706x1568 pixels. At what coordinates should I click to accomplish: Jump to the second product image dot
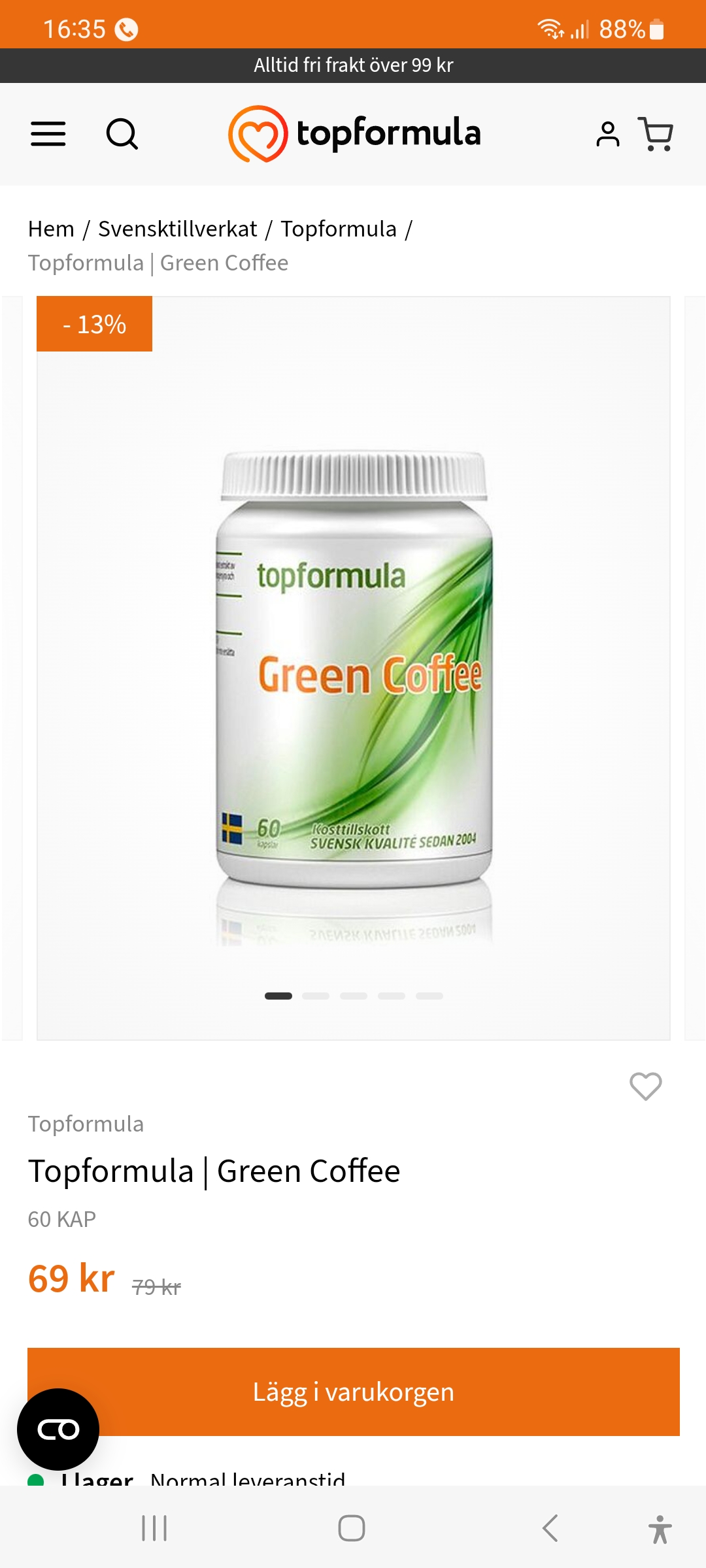coord(316,996)
